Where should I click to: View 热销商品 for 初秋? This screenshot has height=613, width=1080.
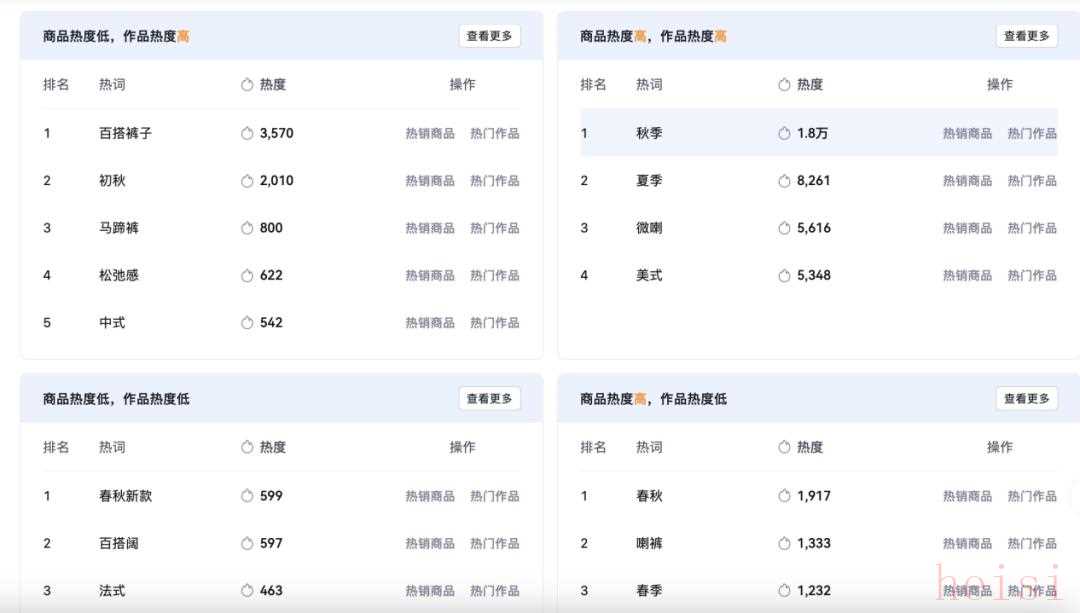pos(430,181)
